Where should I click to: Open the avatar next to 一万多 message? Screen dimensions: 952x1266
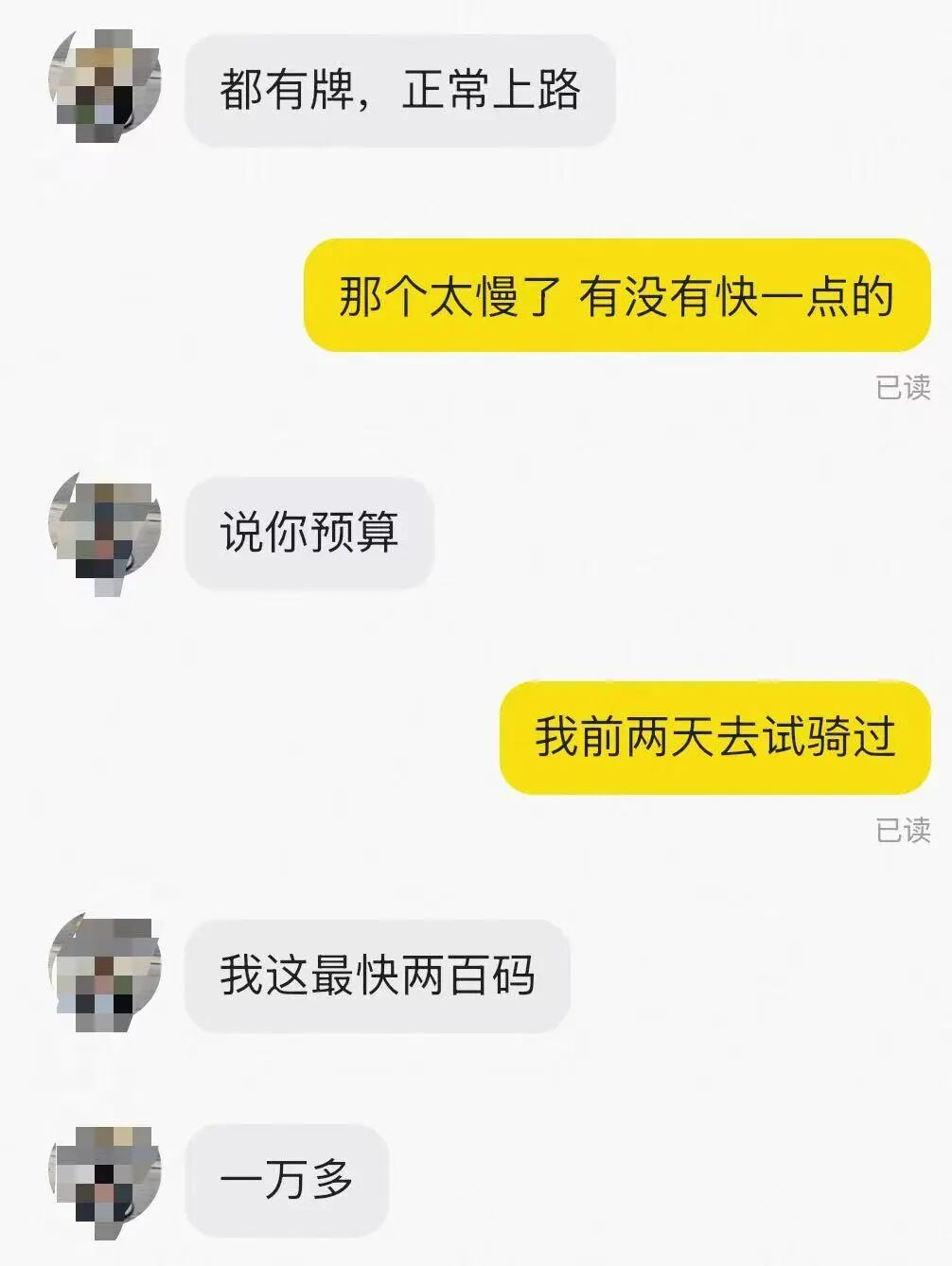pyautogui.click(x=104, y=1179)
